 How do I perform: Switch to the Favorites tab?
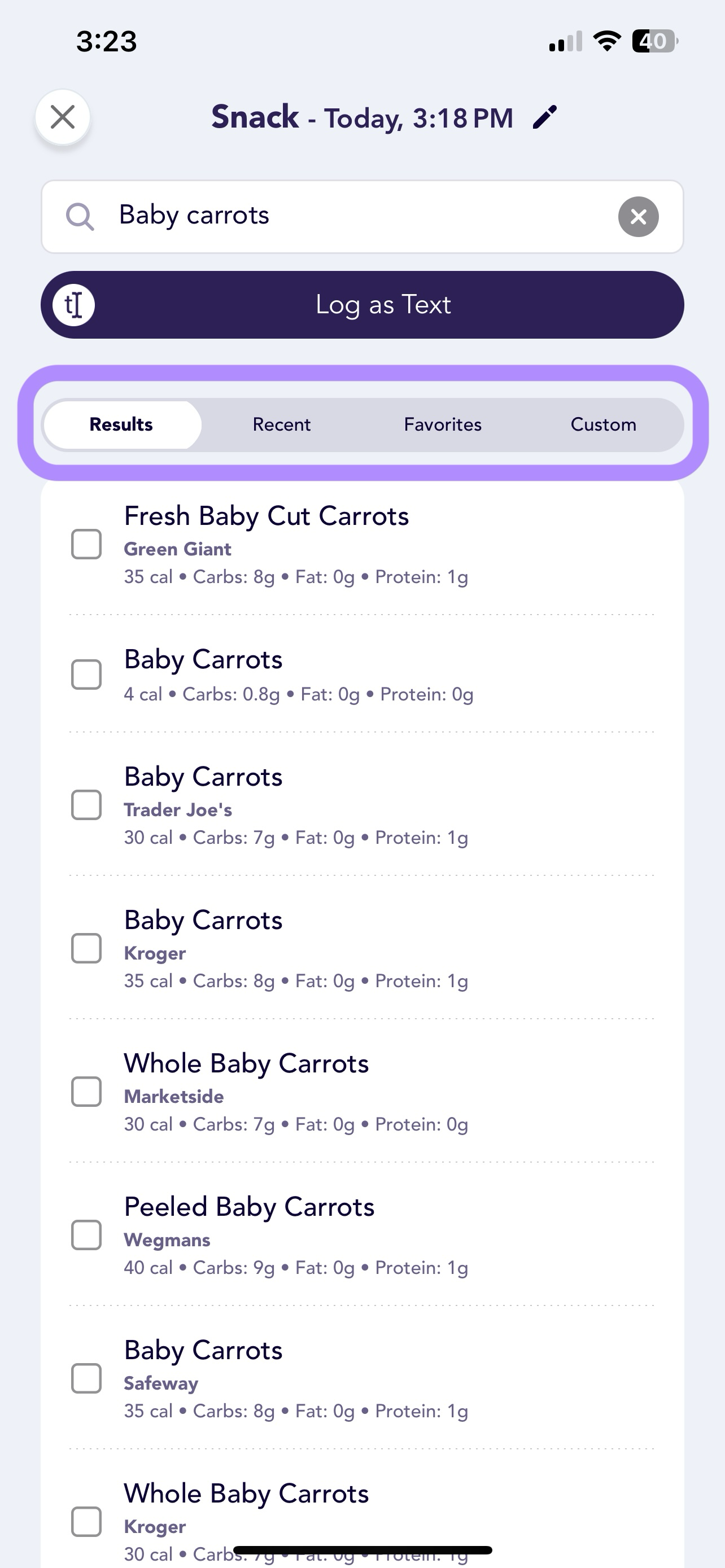[443, 425]
